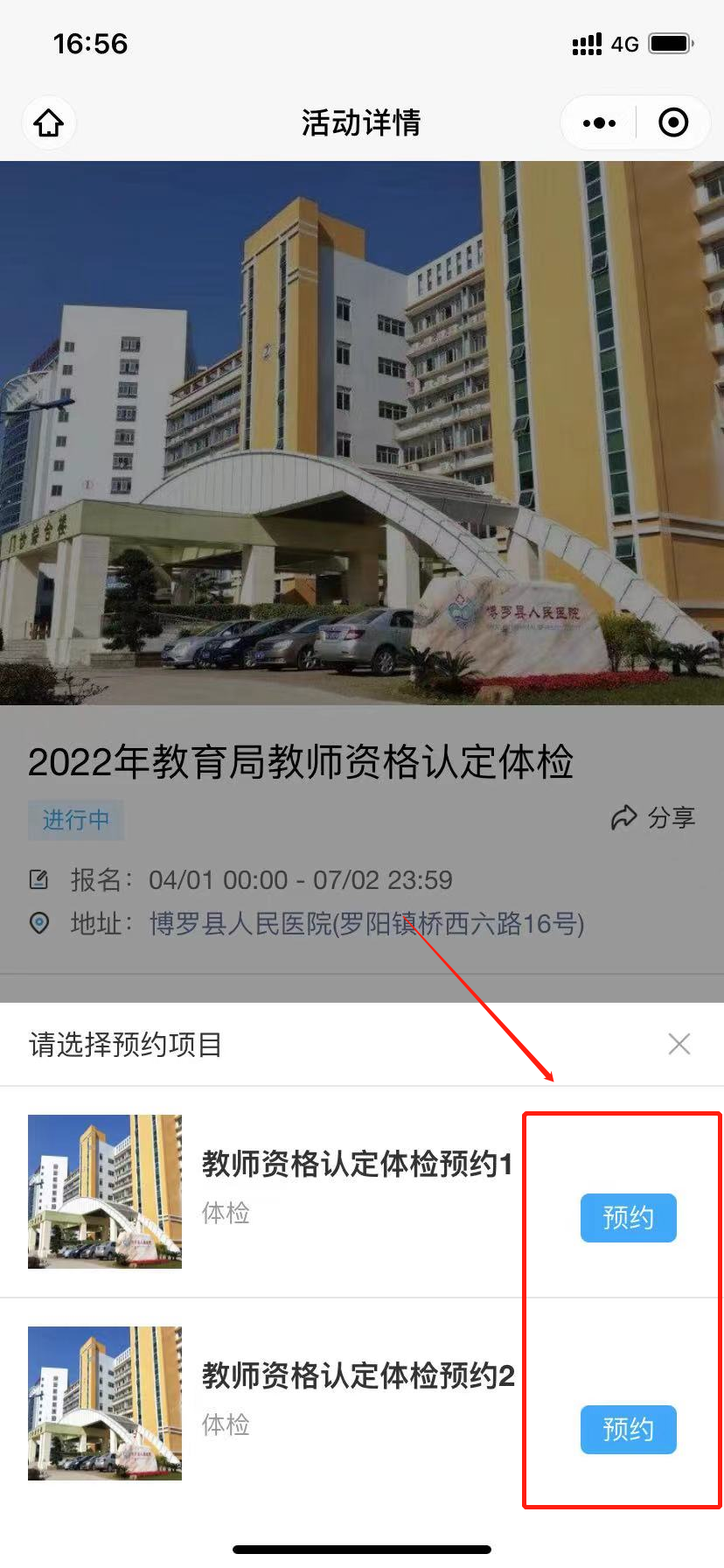Go to the mini program home

click(x=49, y=122)
